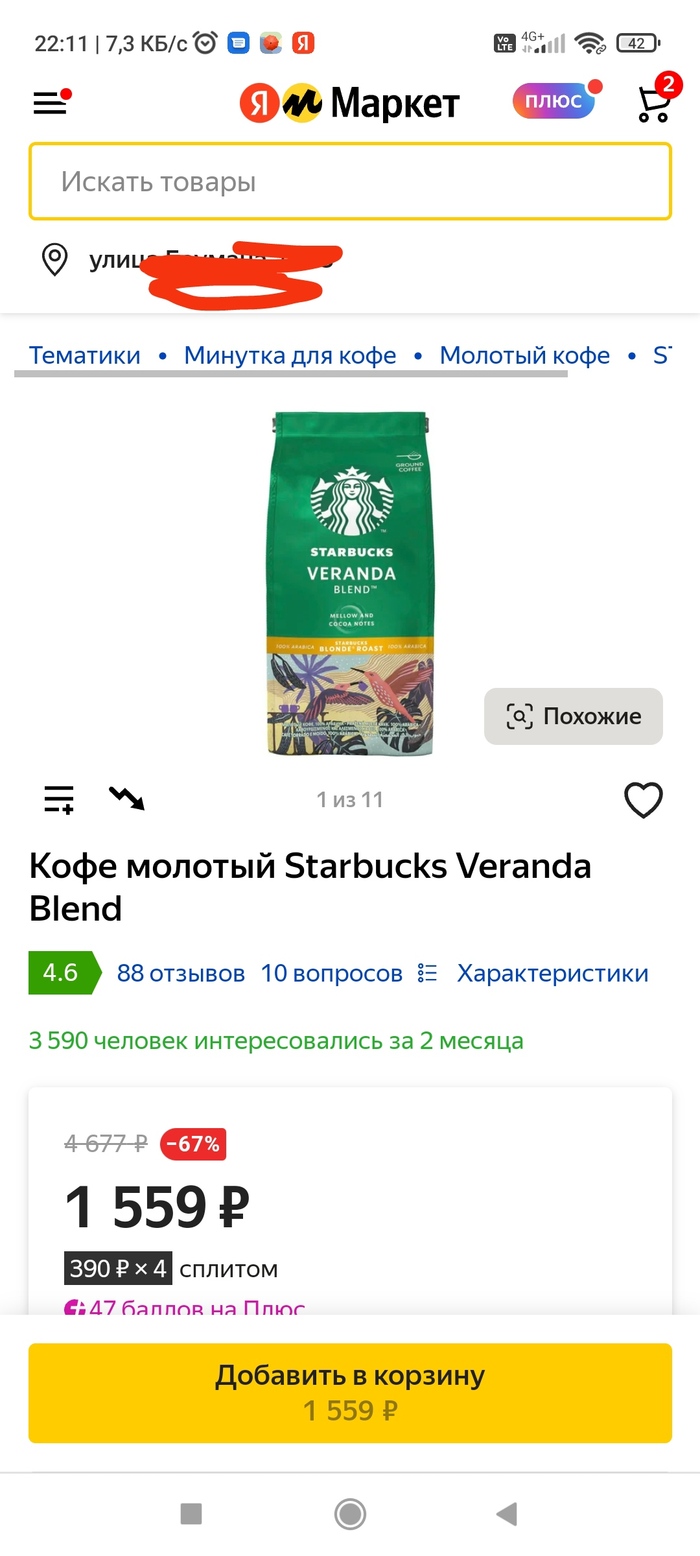Open the hamburger menu
Screen dimensions: 700x1556
tap(50, 102)
